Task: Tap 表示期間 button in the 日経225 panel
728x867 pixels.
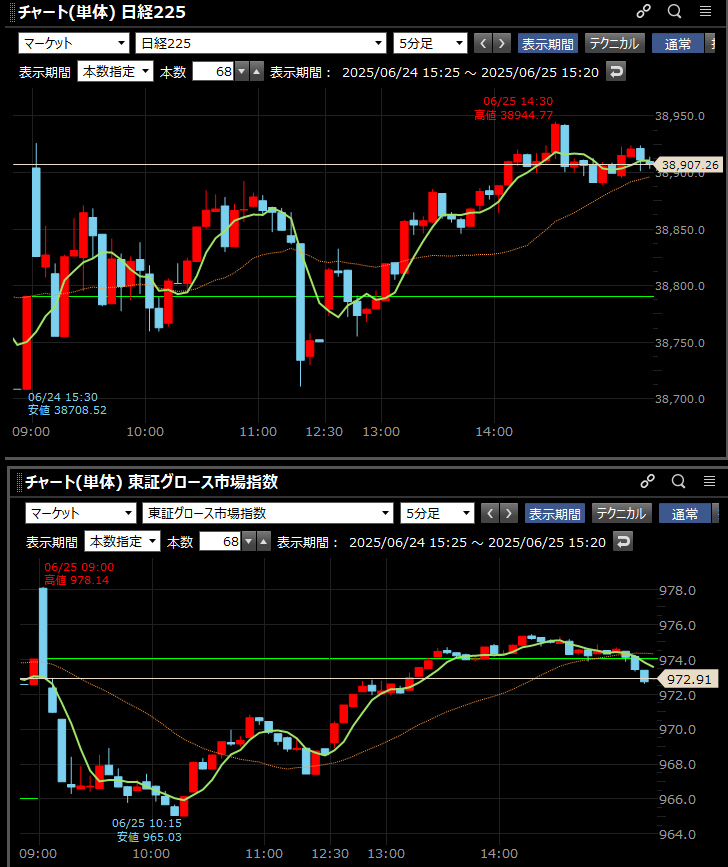Action: [x=547, y=43]
